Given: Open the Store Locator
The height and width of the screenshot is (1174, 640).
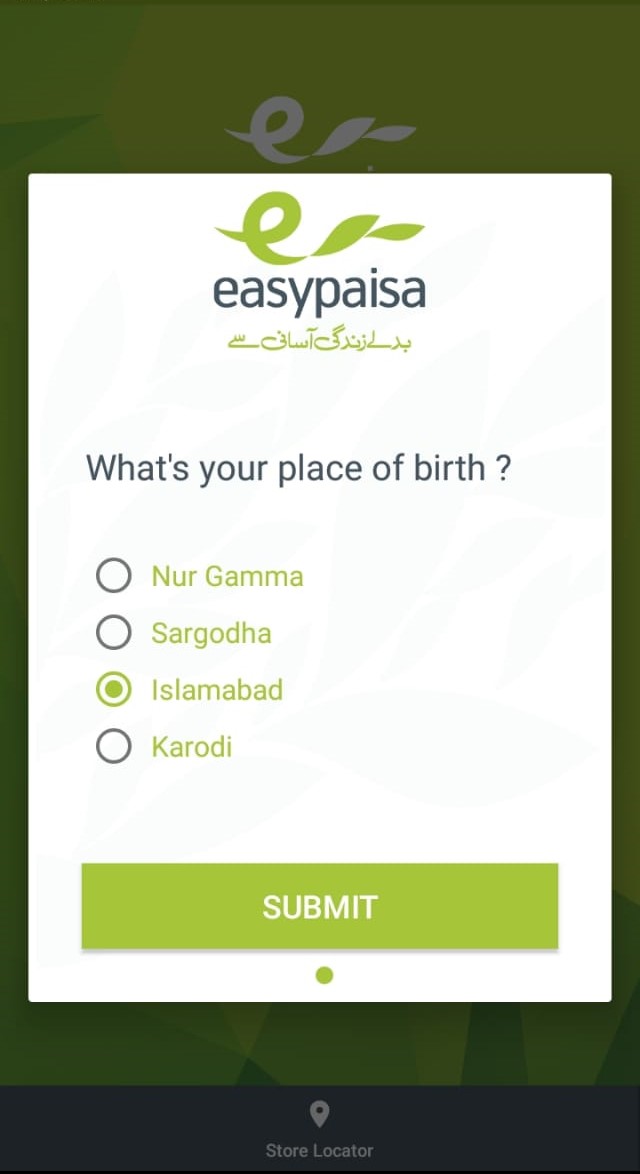Looking at the screenshot, I should [x=320, y=1130].
